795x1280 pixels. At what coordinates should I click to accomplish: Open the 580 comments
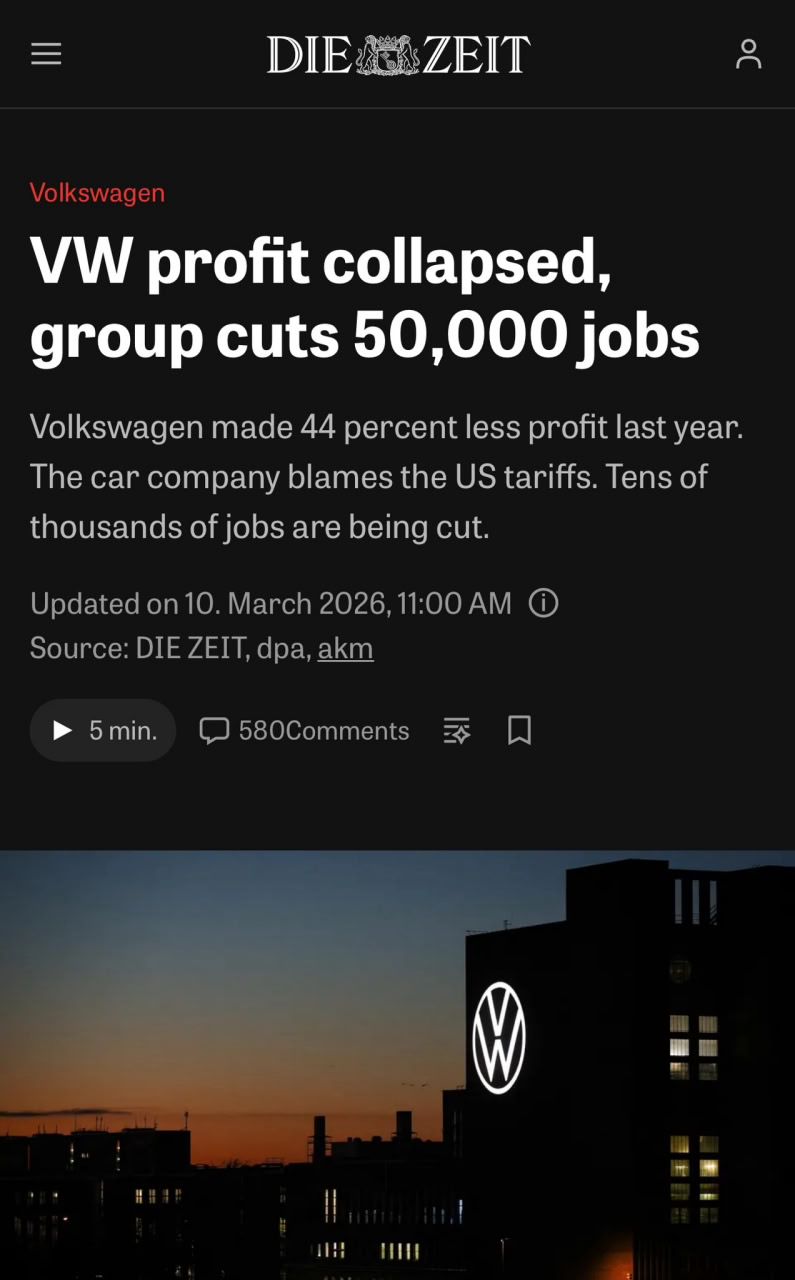click(x=305, y=731)
